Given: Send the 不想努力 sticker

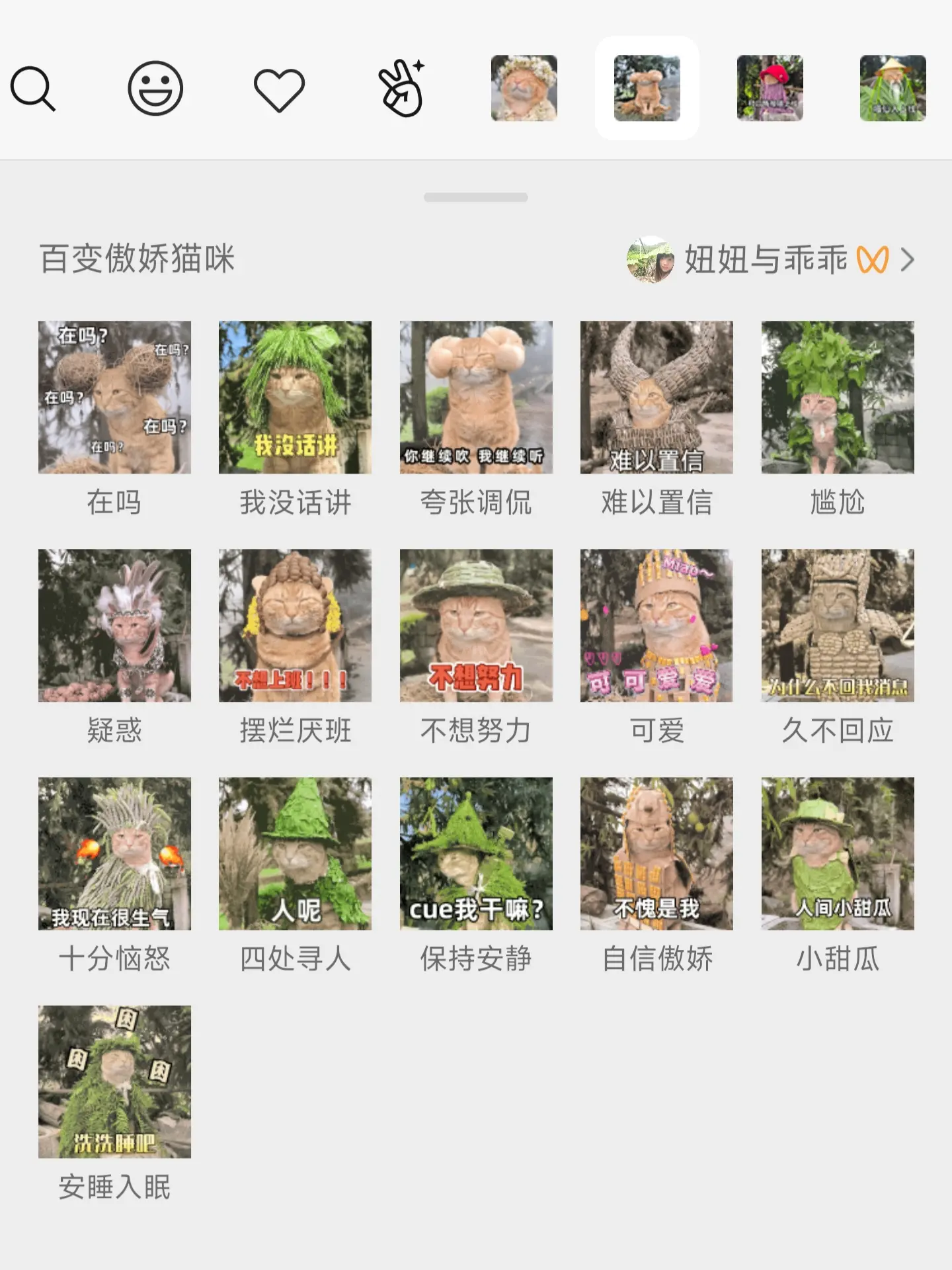Looking at the screenshot, I should coord(477,624).
